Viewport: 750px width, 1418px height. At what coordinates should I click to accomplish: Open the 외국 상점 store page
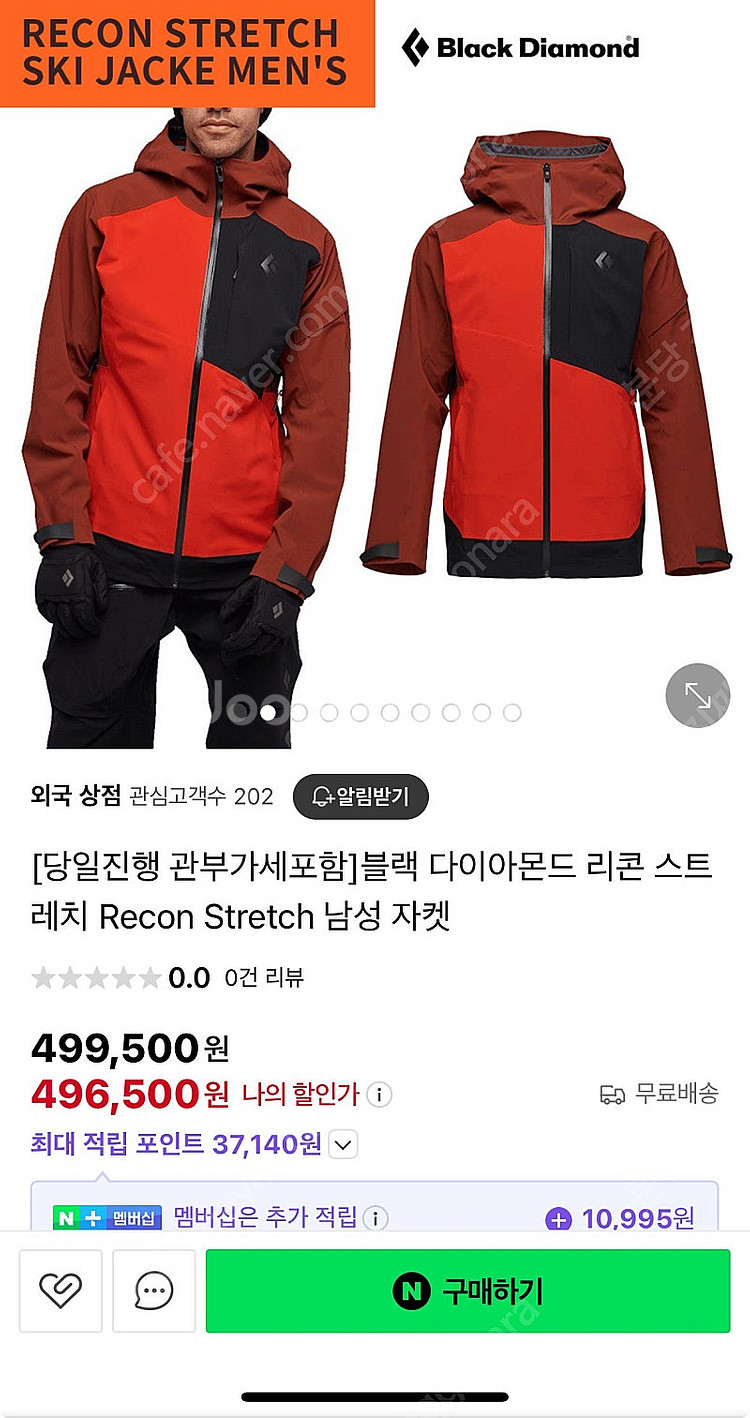click(x=76, y=796)
